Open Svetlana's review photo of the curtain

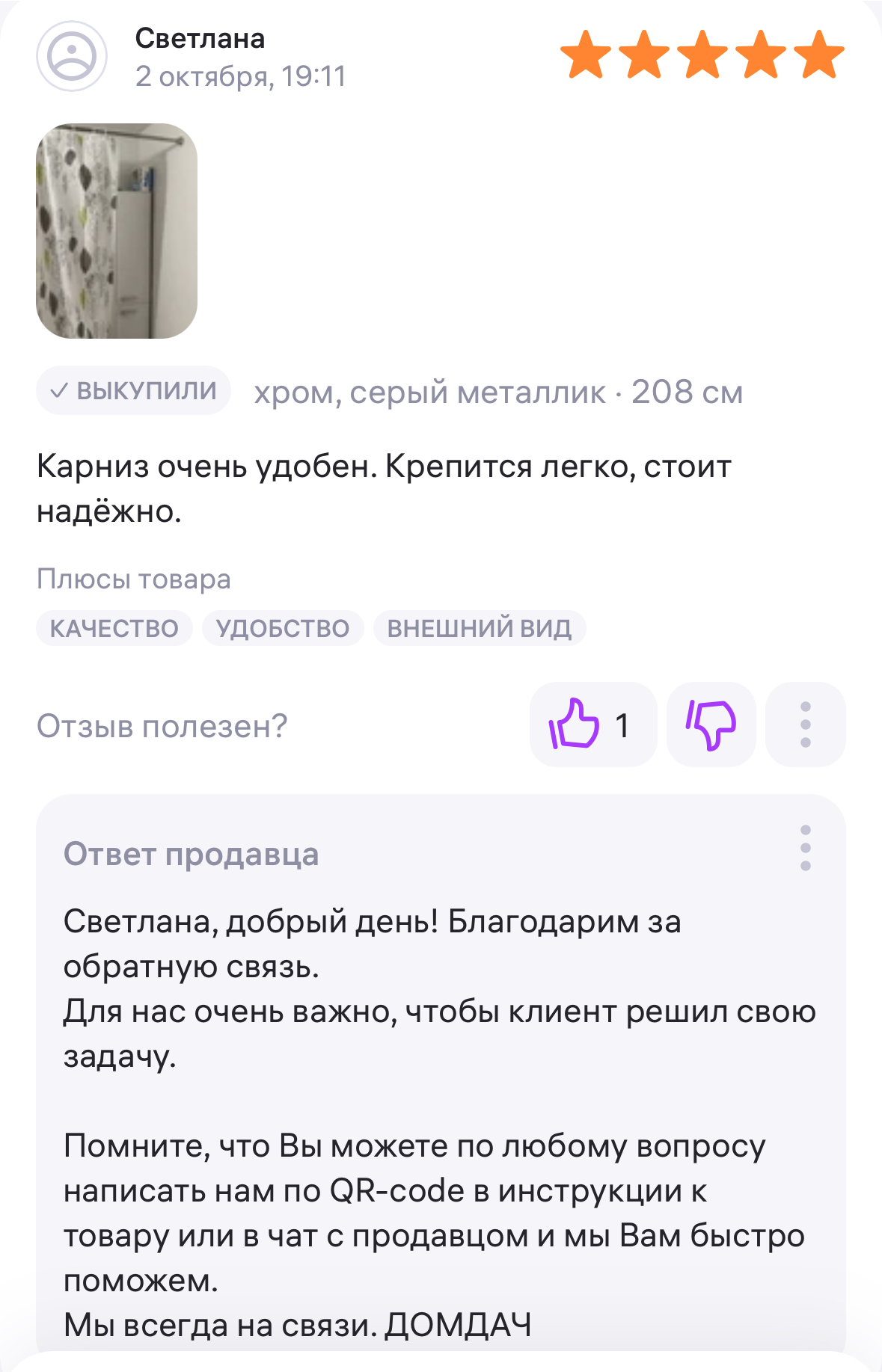[117, 231]
